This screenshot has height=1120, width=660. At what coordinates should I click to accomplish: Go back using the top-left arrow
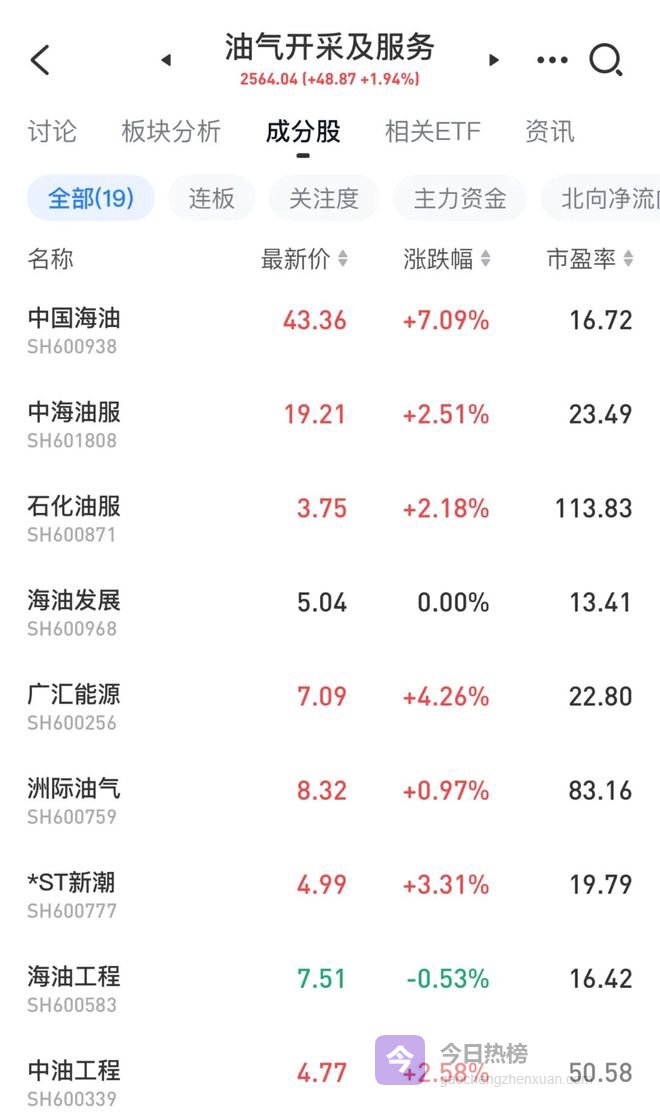(x=40, y=60)
